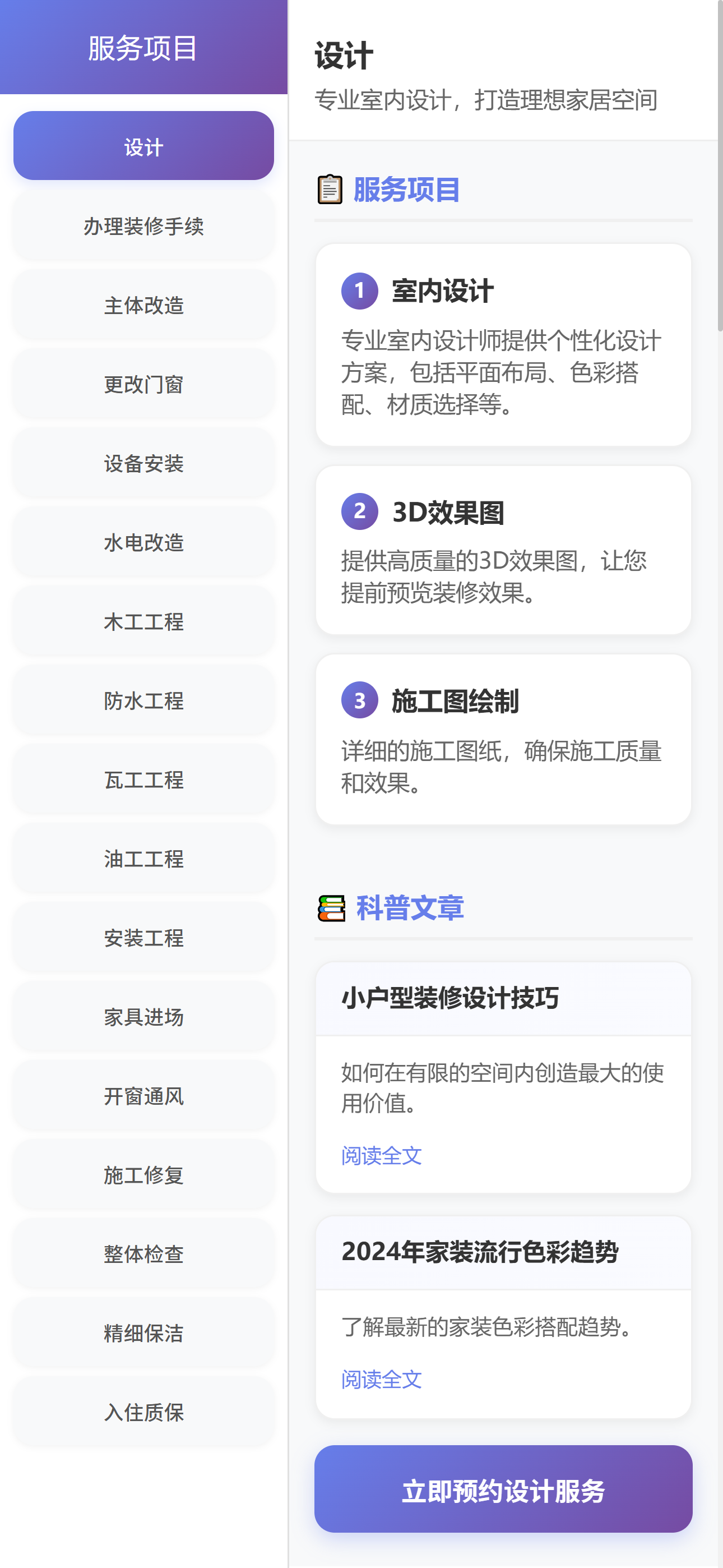The image size is (723, 1568).
Task: Open 开窗通风
Action: [x=143, y=1096]
